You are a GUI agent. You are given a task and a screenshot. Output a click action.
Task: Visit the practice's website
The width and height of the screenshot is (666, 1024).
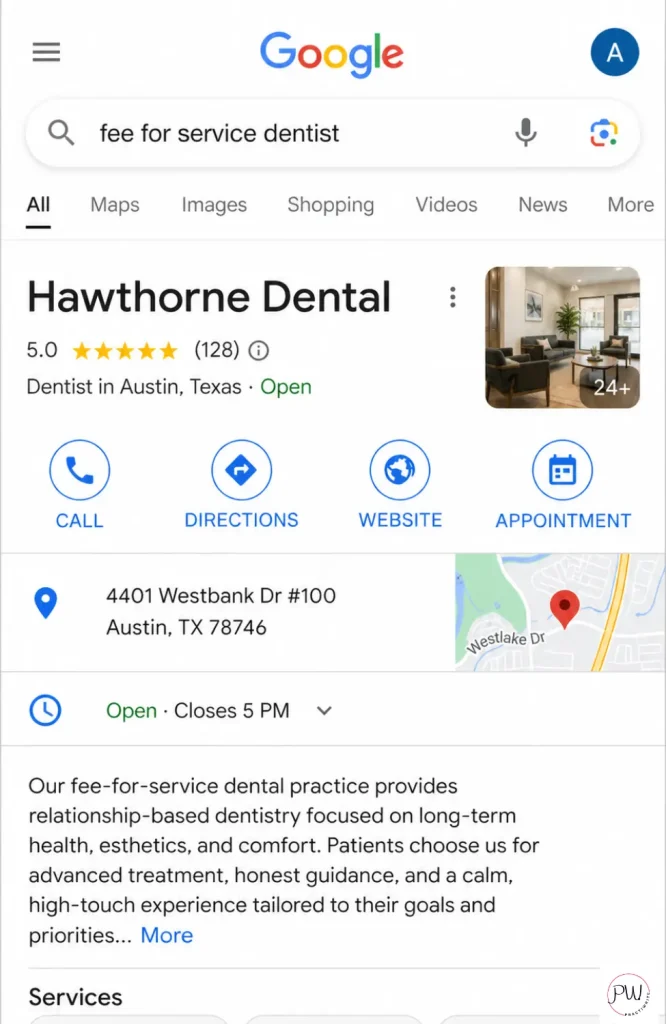click(x=400, y=485)
